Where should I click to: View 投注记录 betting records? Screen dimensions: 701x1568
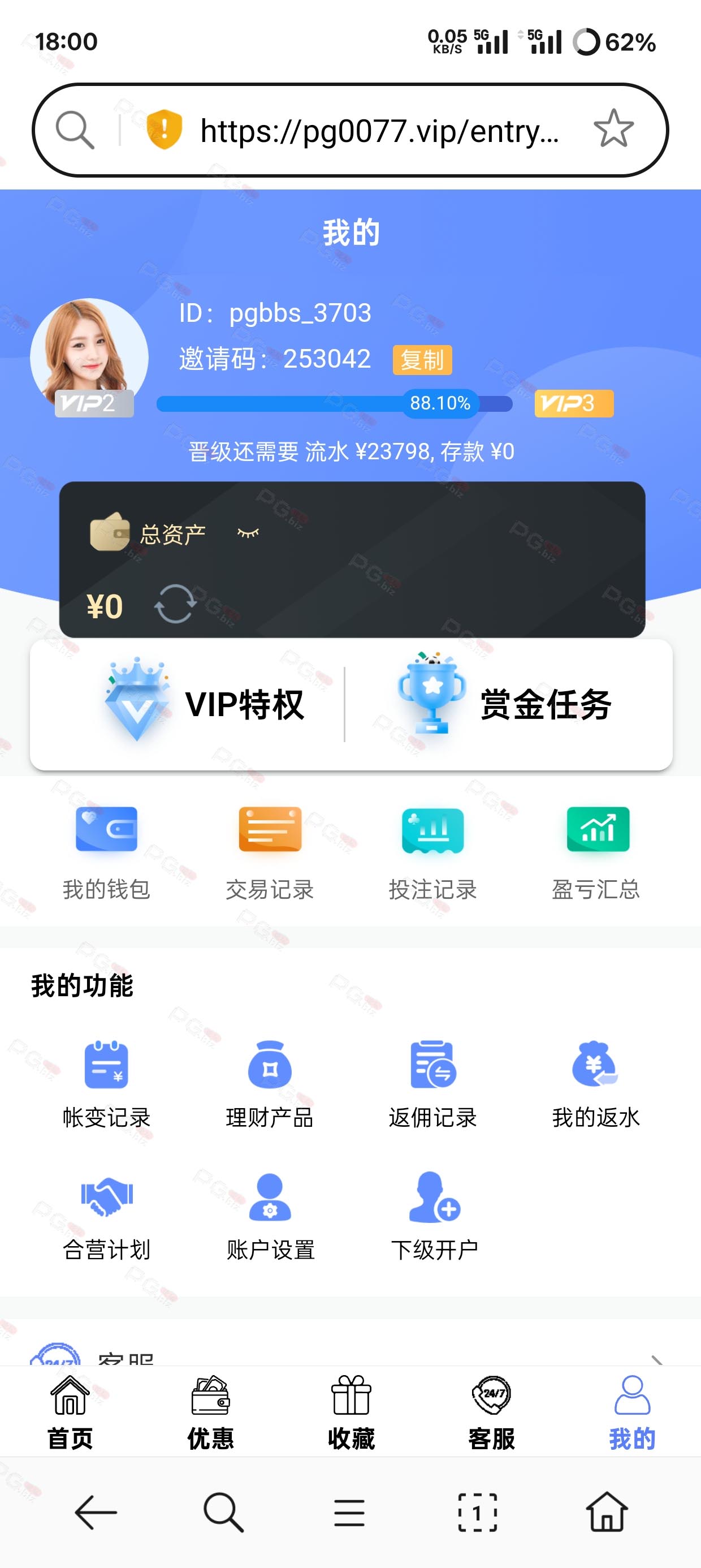[432, 854]
